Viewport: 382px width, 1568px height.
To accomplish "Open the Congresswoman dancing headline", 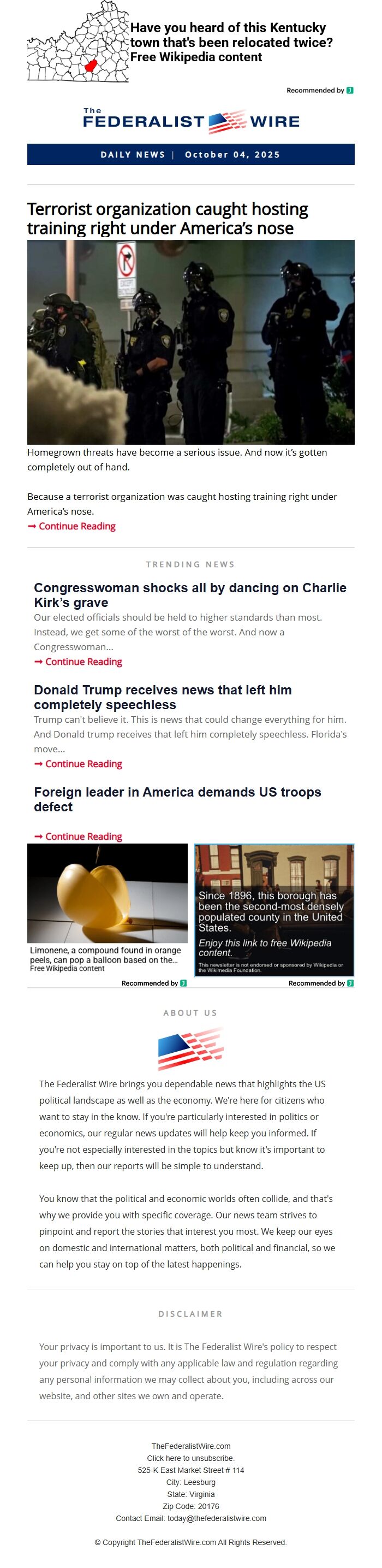I will coord(190,595).
